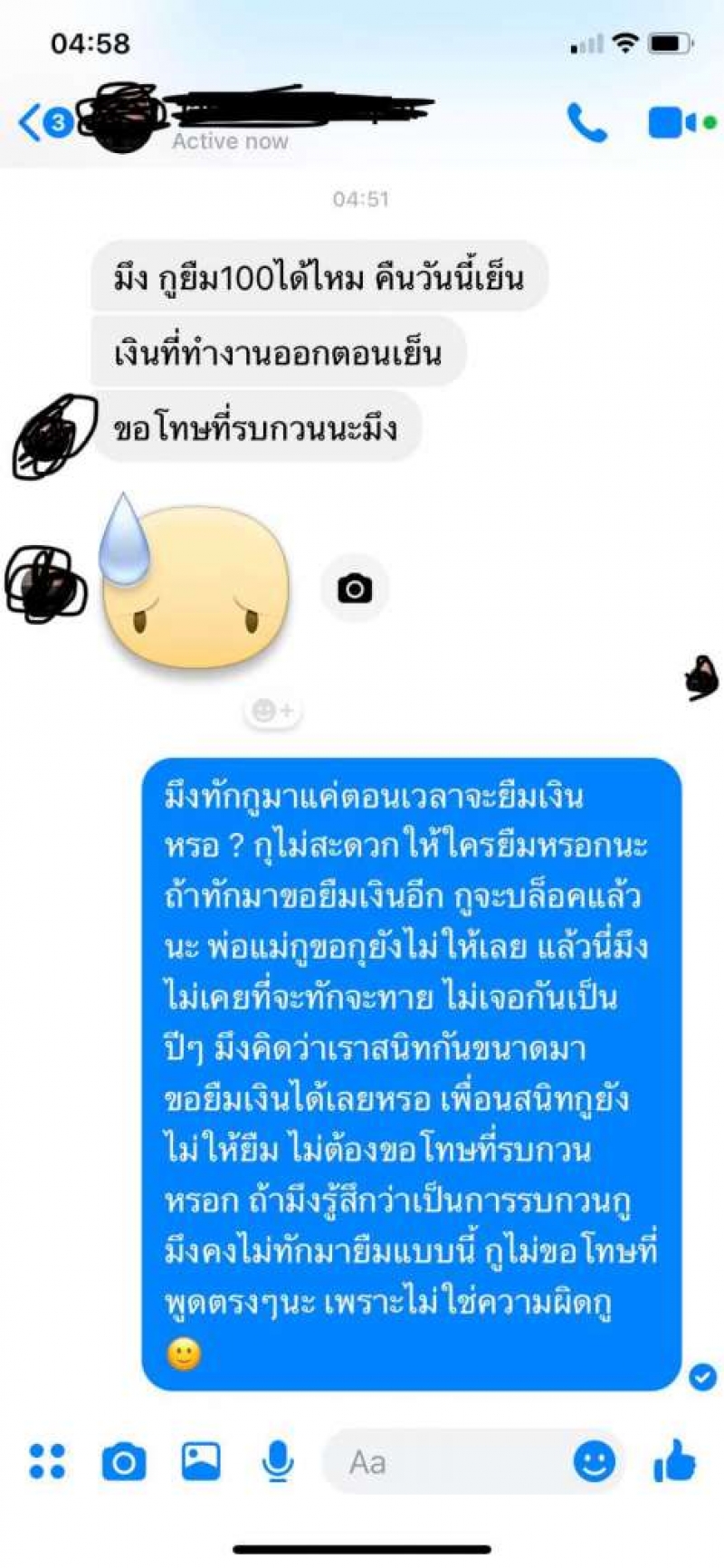Start a video call
Image resolution: width=724 pixels, height=1568 pixels.
pyautogui.click(x=673, y=122)
